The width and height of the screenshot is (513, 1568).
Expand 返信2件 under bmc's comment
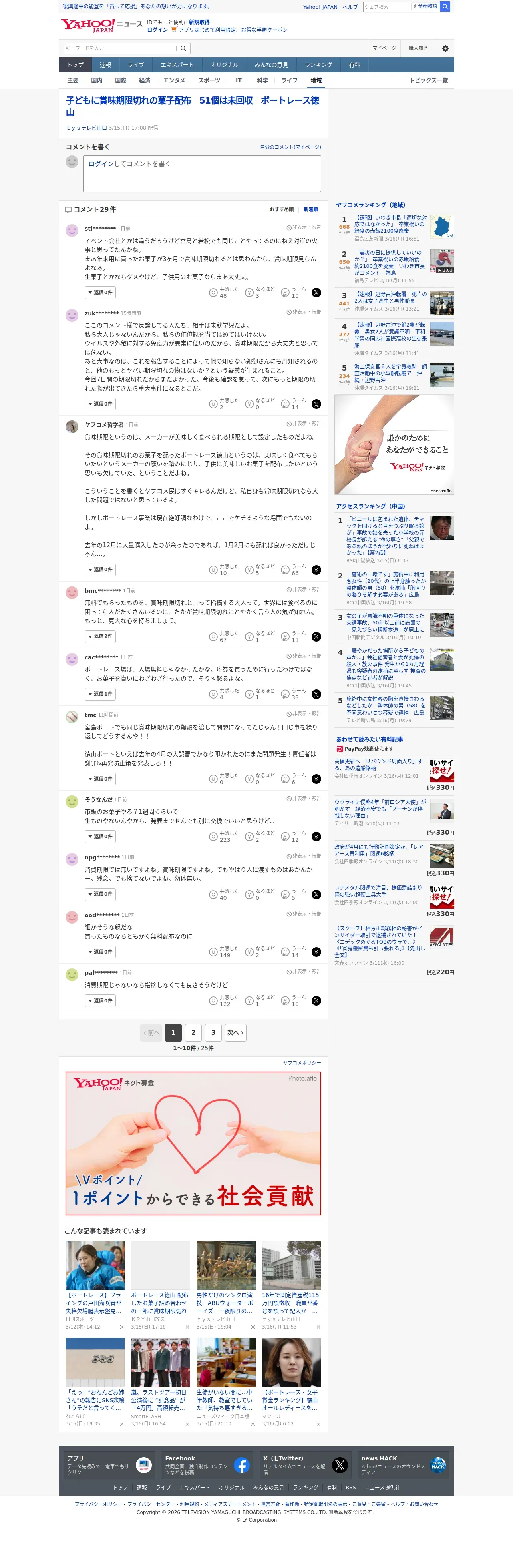(x=100, y=636)
